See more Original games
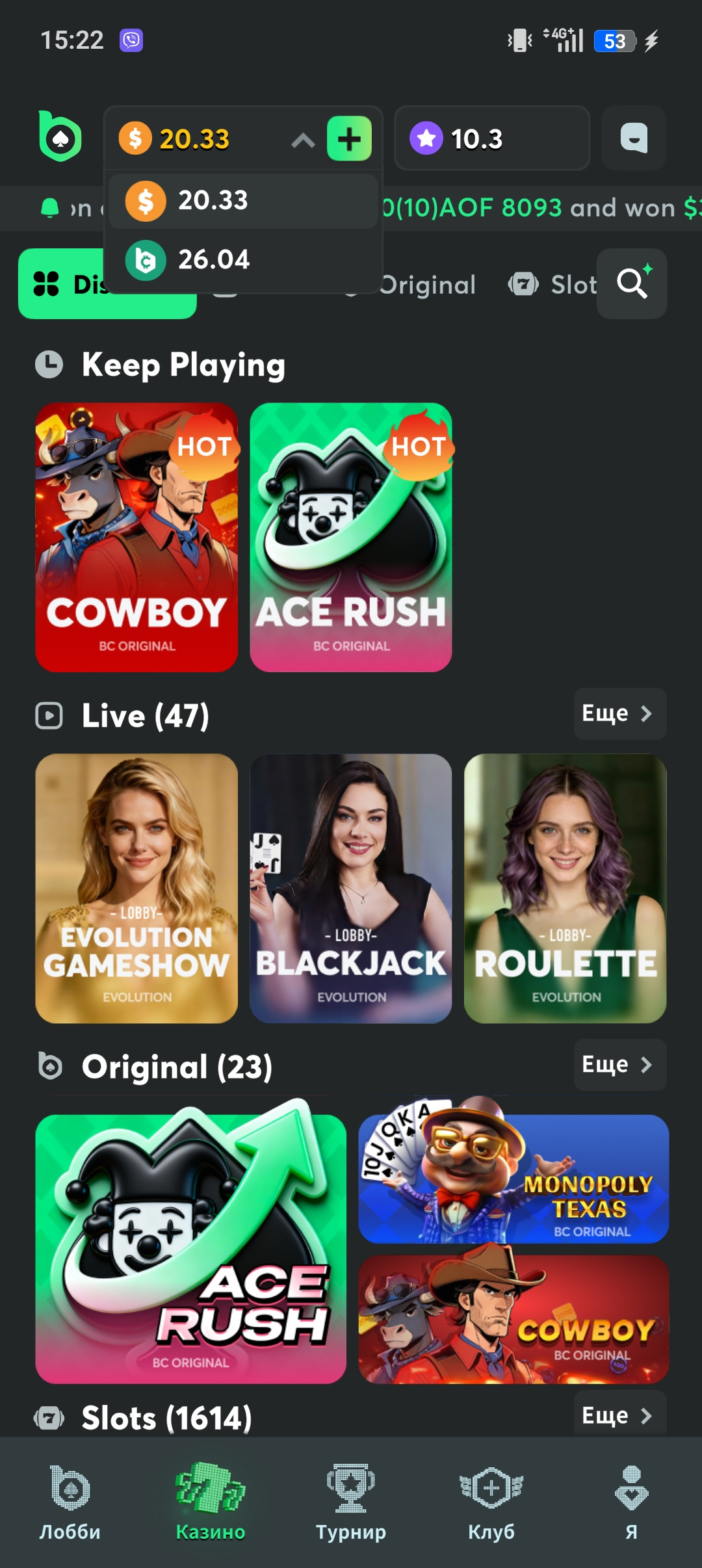Image resolution: width=702 pixels, height=1568 pixels. tap(619, 1064)
